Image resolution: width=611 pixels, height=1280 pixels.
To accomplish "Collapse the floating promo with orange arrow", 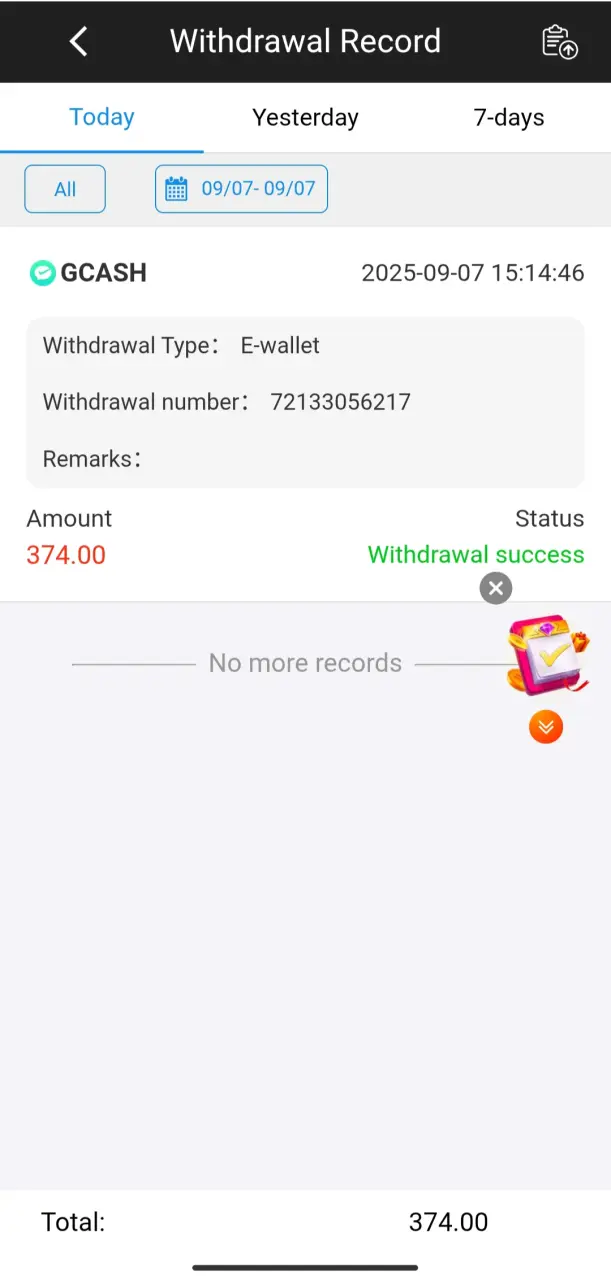I will pos(546,727).
